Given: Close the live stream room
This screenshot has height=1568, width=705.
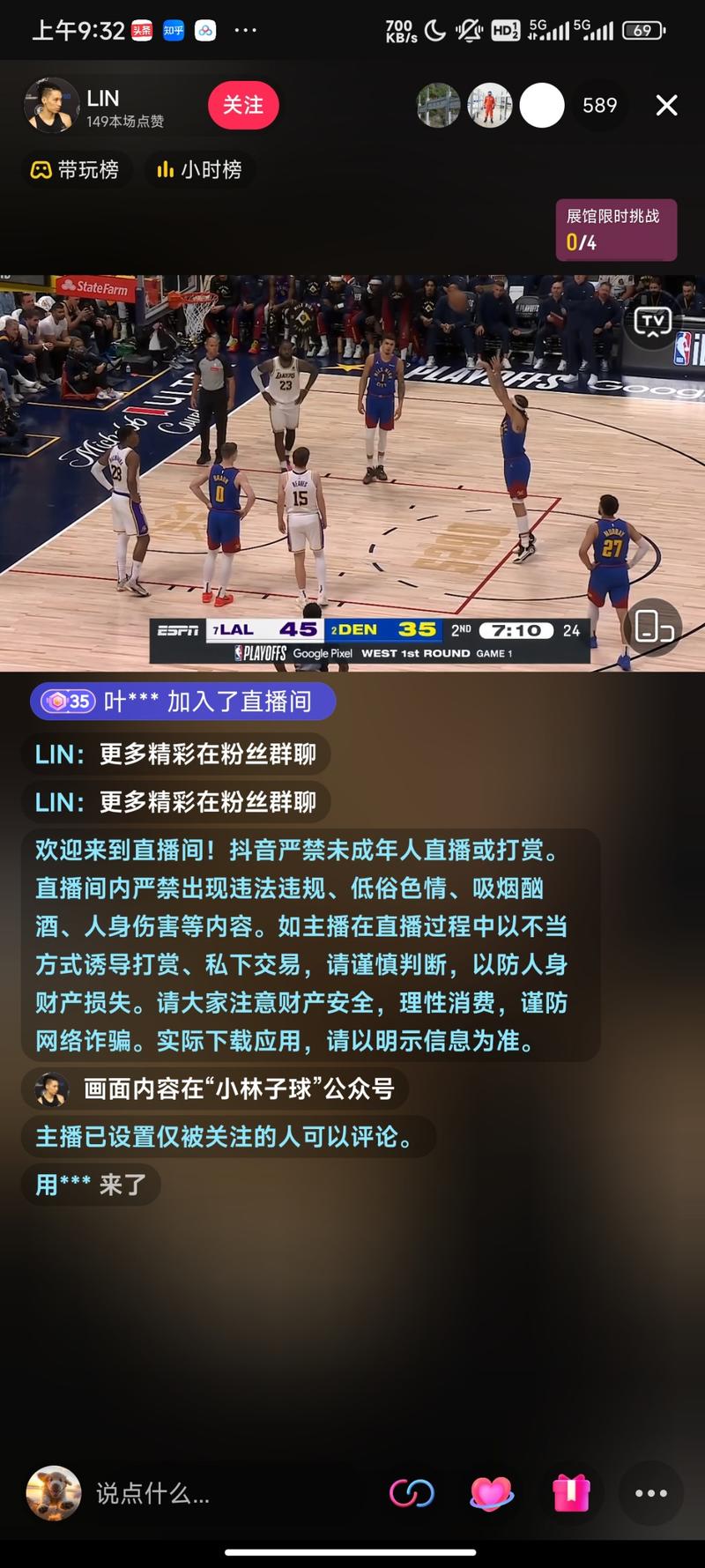Looking at the screenshot, I should (667, 106).
